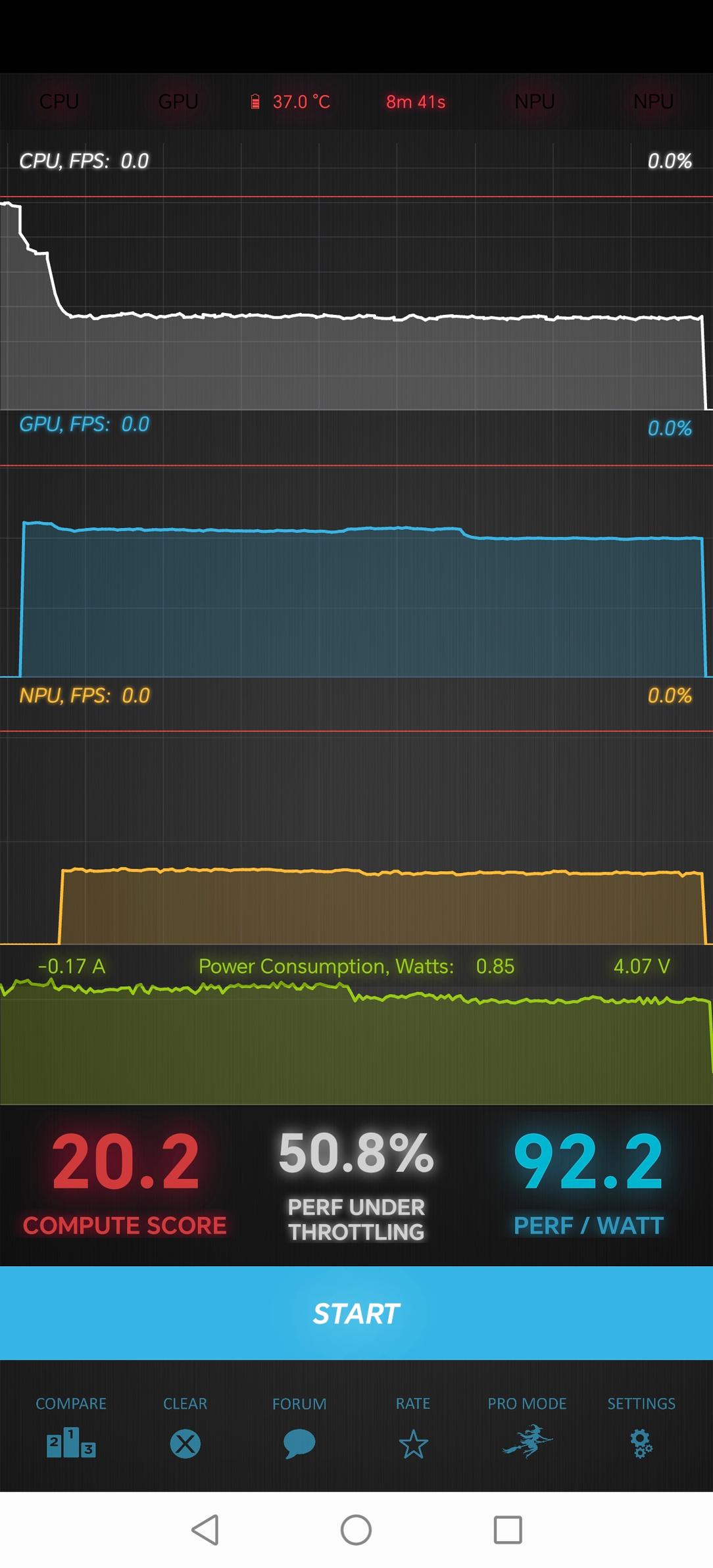Image resolution: width=713 pixels, height=1568 pixels.
Task: Open the Forum
Action: point(299,1425)
